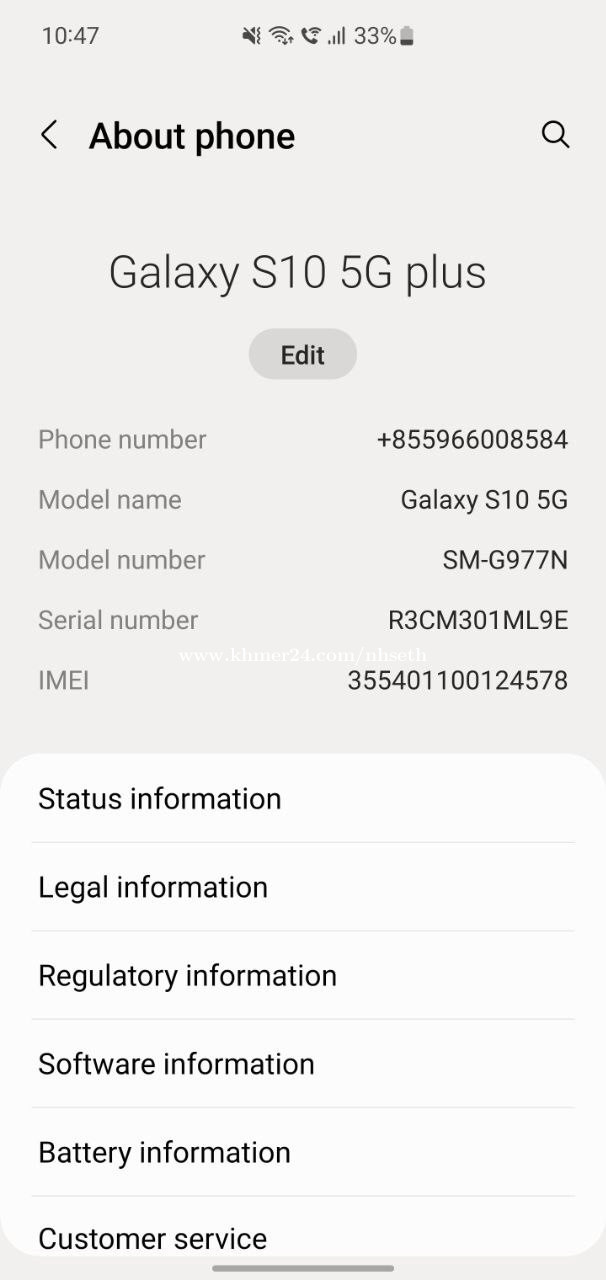Tap the Edit button for device name
This screenshot has width=606, height=1280.
point(303,354)
